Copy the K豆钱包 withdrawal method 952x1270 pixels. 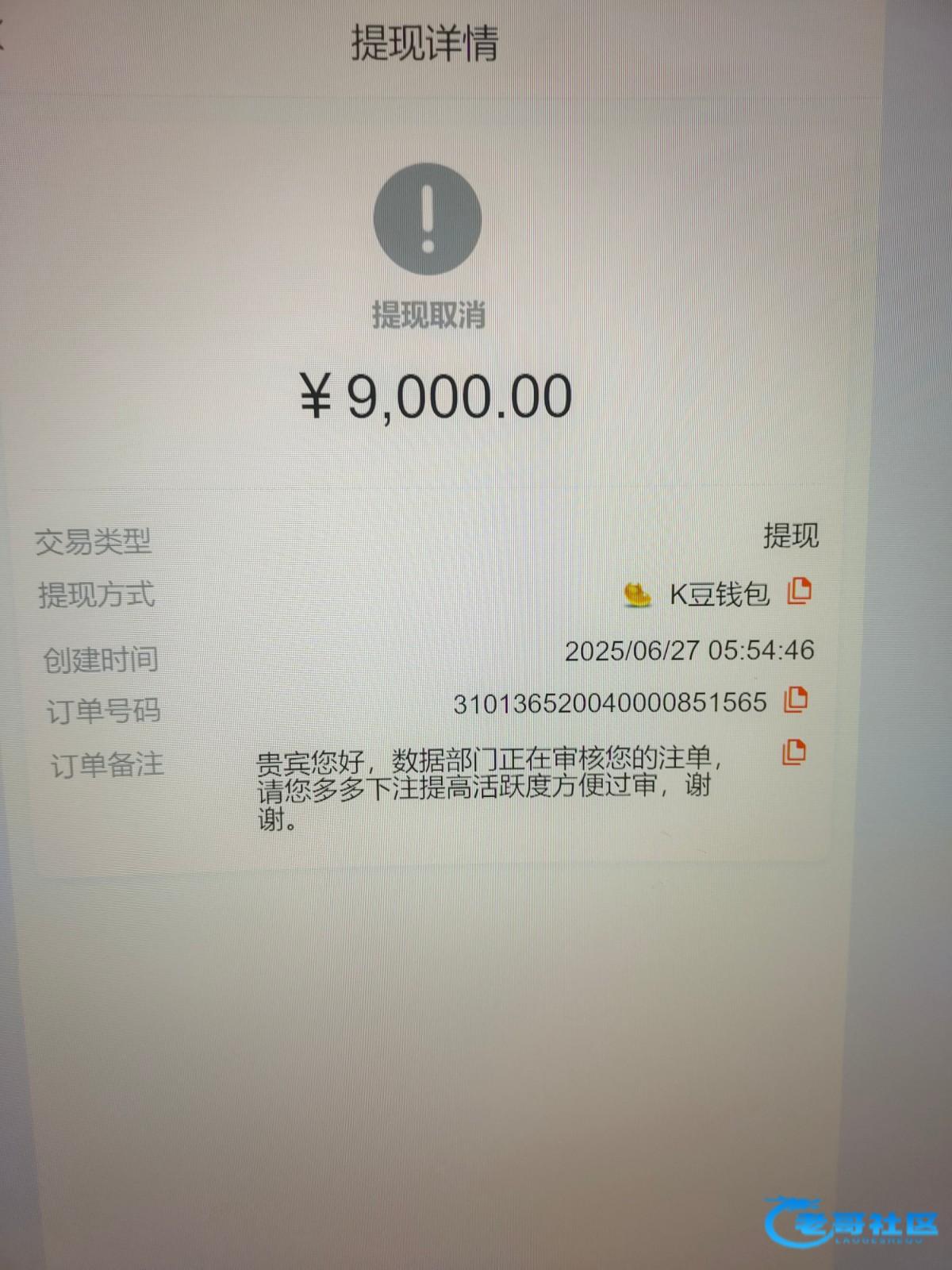point(799,591)
